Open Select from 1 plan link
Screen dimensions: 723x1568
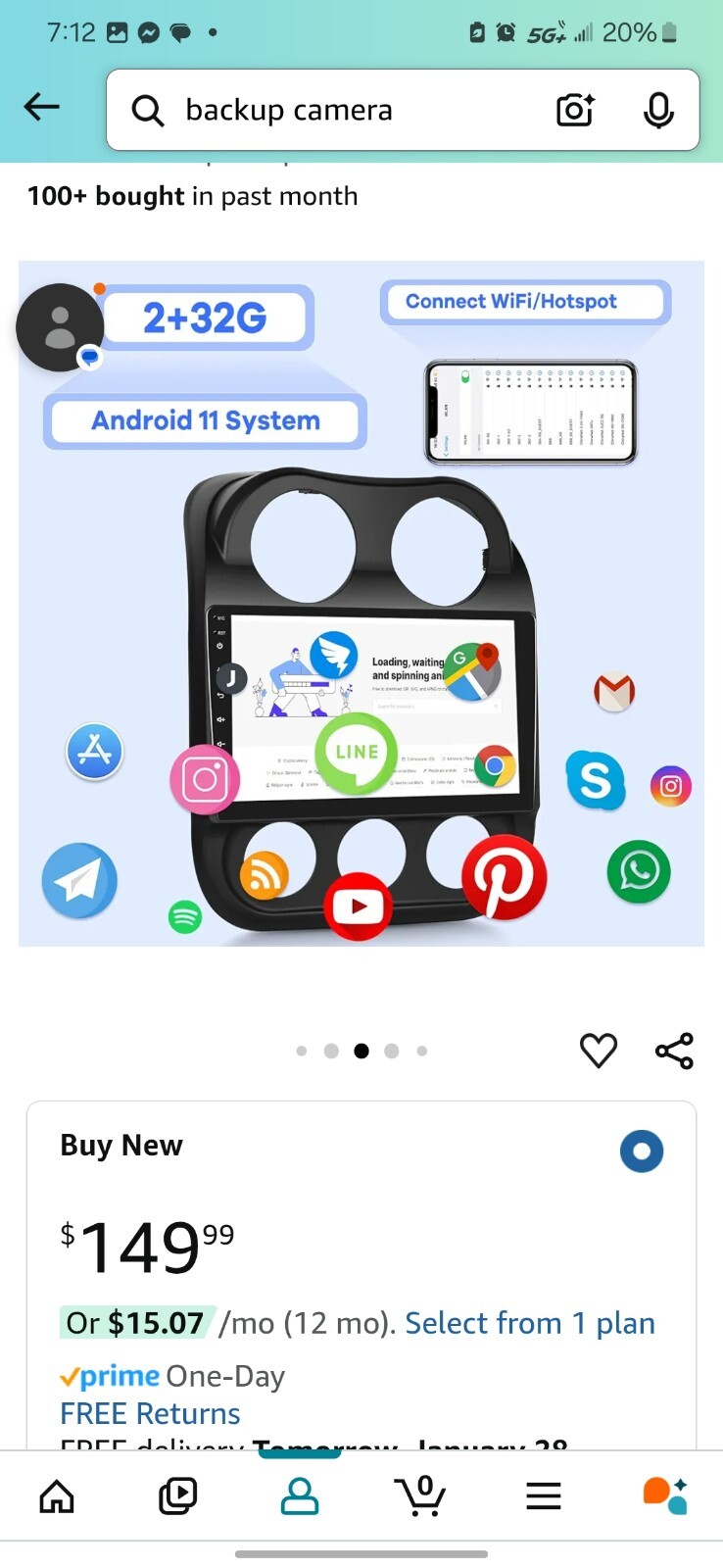coord(530,1323)
